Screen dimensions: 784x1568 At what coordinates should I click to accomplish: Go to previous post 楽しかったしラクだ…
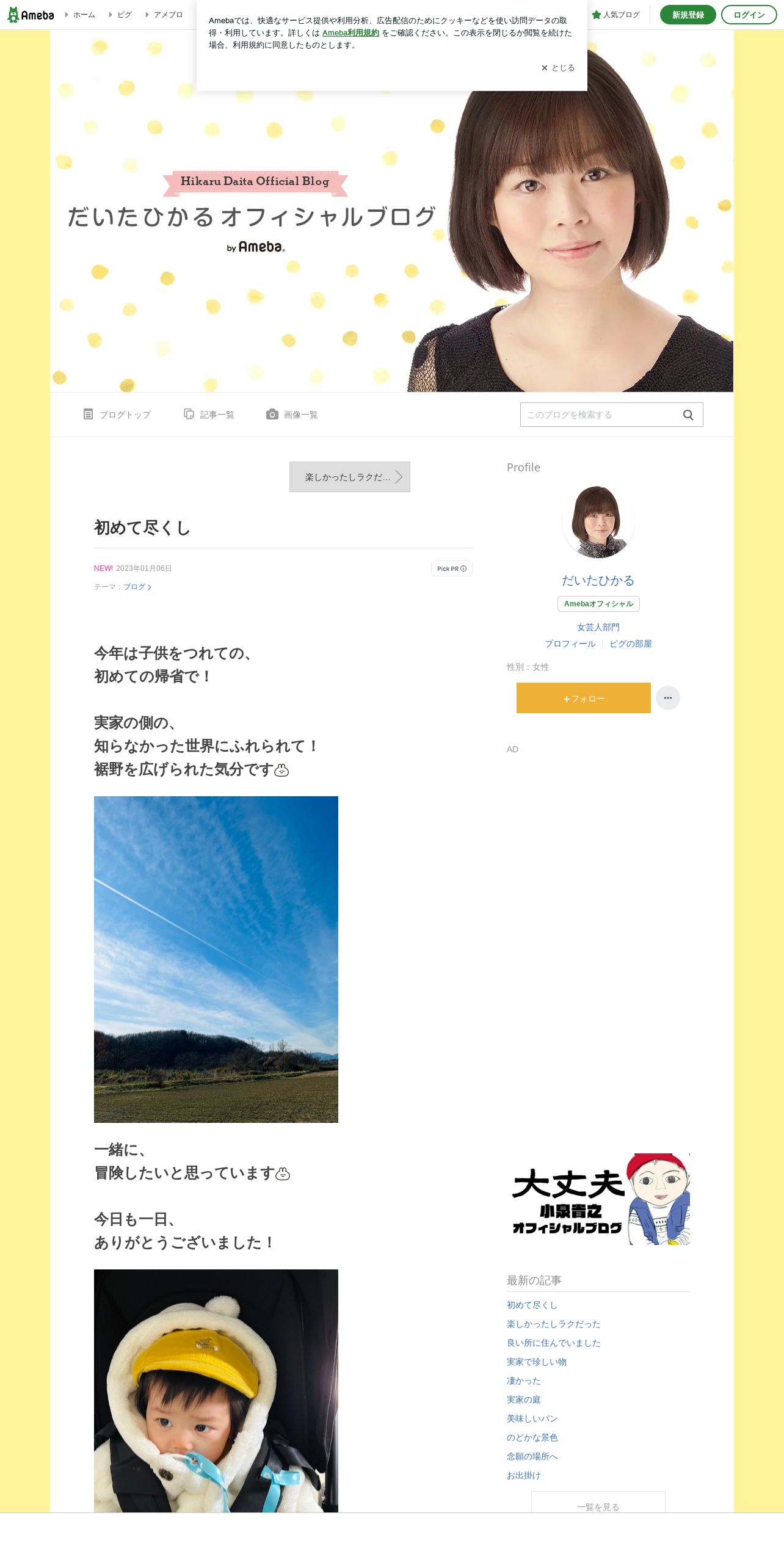click(x=350, y=477)
